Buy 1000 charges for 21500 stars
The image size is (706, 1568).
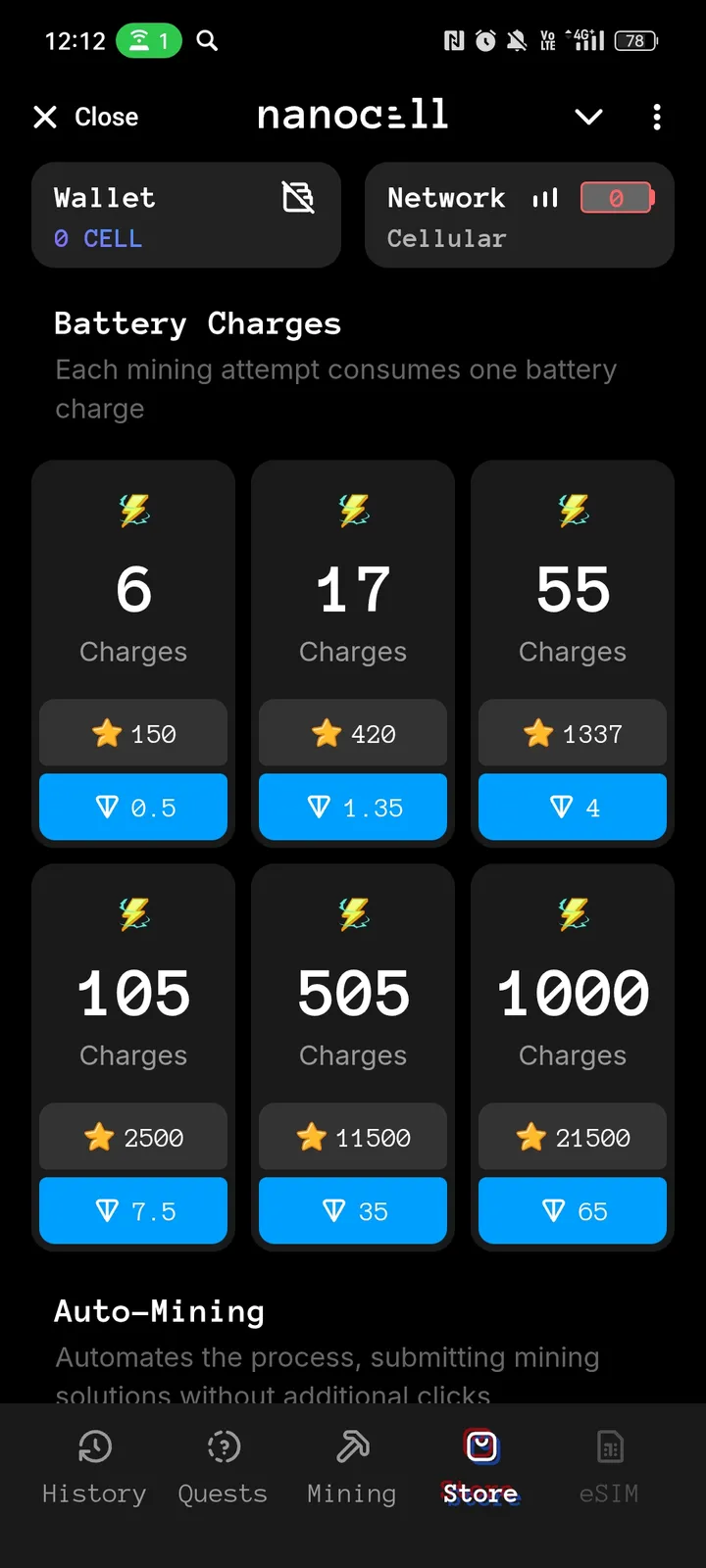(x=573, y=1137)
